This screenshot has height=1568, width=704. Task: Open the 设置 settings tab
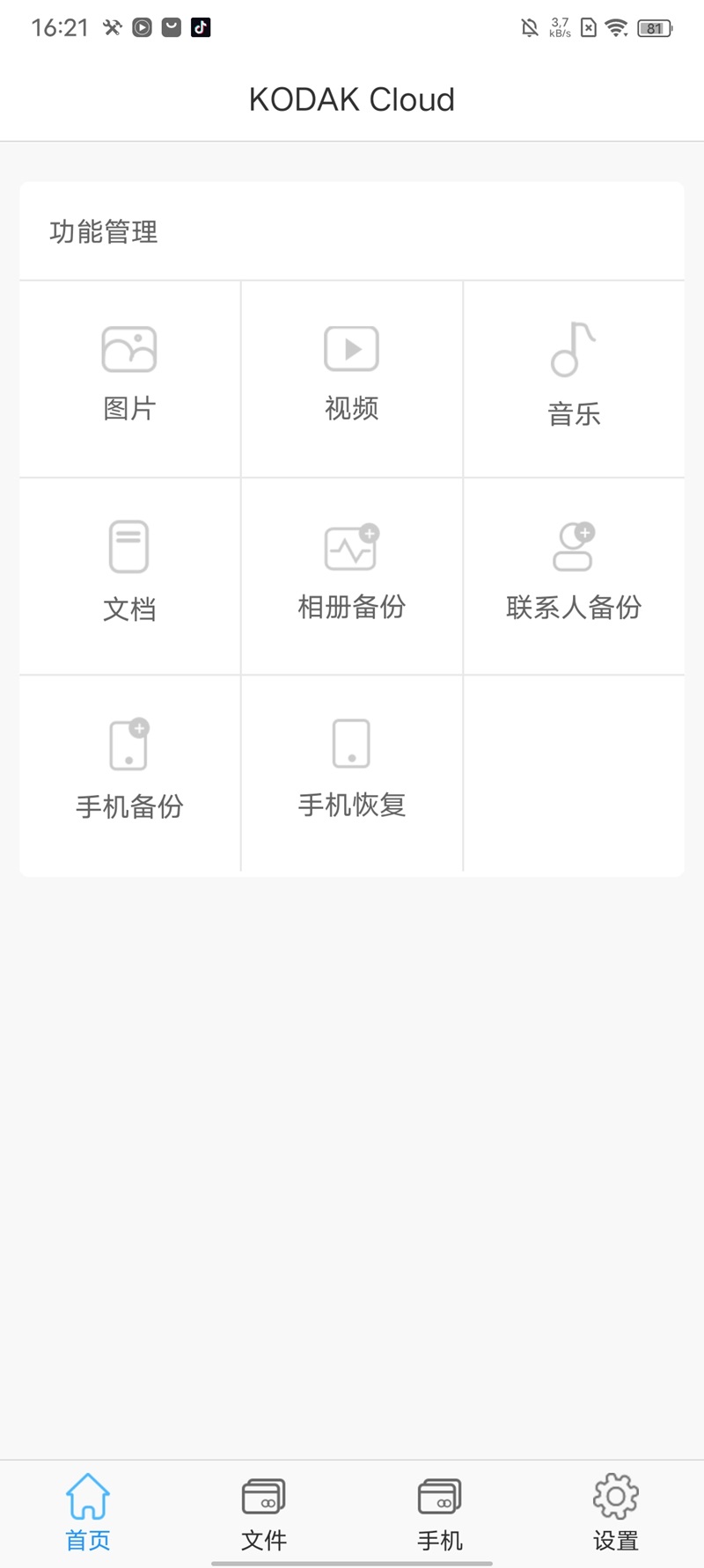616,1513
